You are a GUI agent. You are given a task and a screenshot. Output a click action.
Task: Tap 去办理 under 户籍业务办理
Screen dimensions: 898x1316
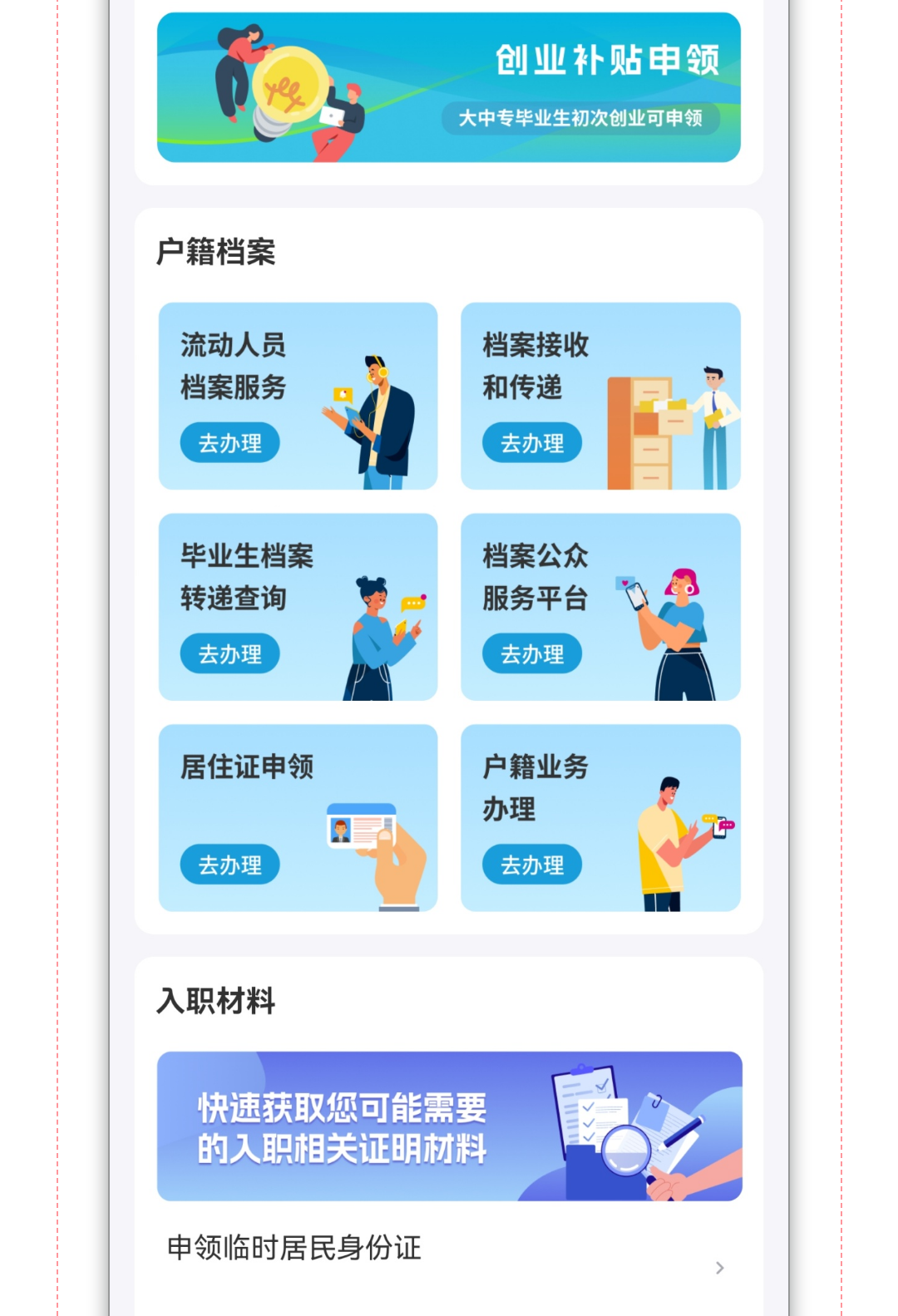click(532, 865)
